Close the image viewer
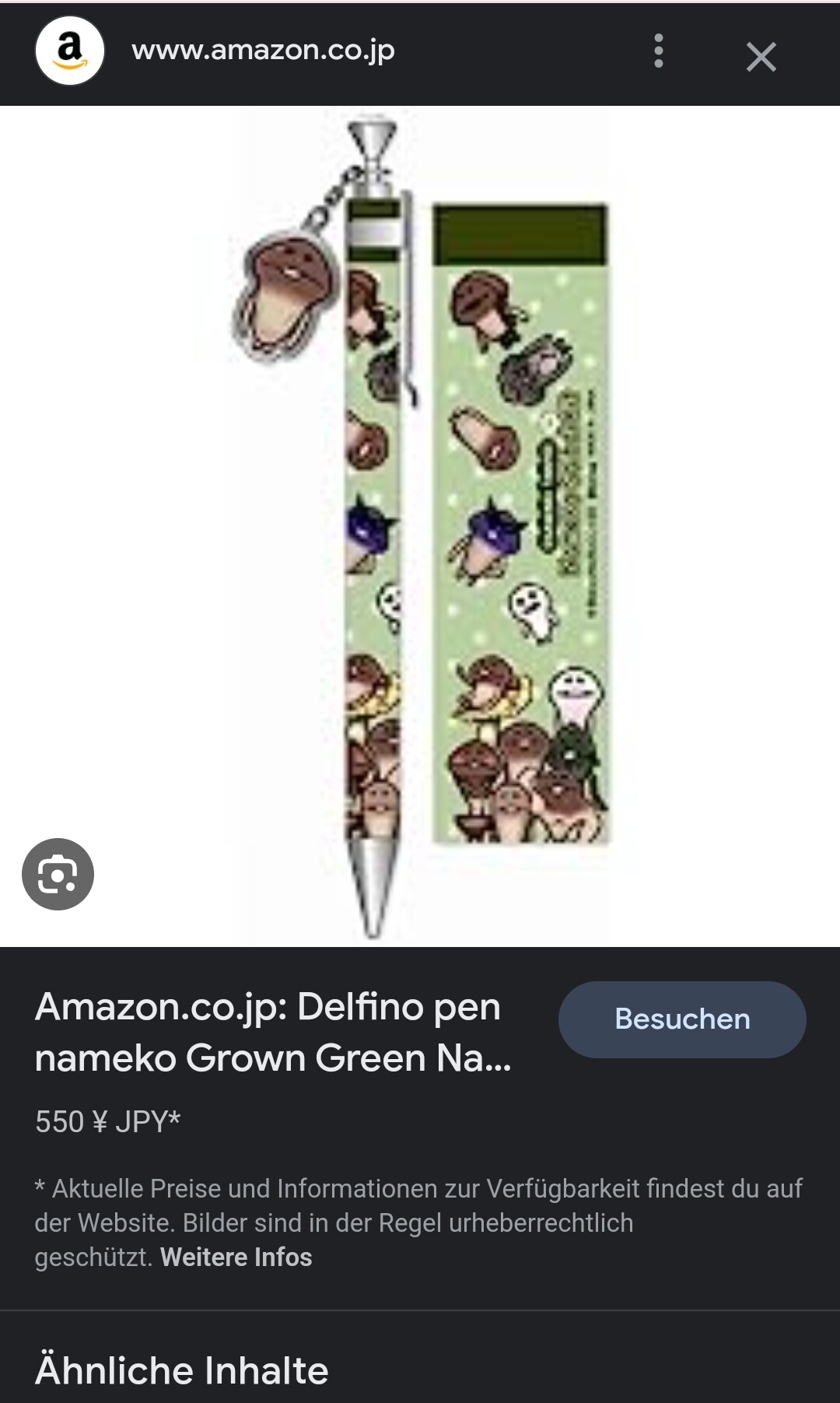840x1403 pixels. click(x=761, y=57)
